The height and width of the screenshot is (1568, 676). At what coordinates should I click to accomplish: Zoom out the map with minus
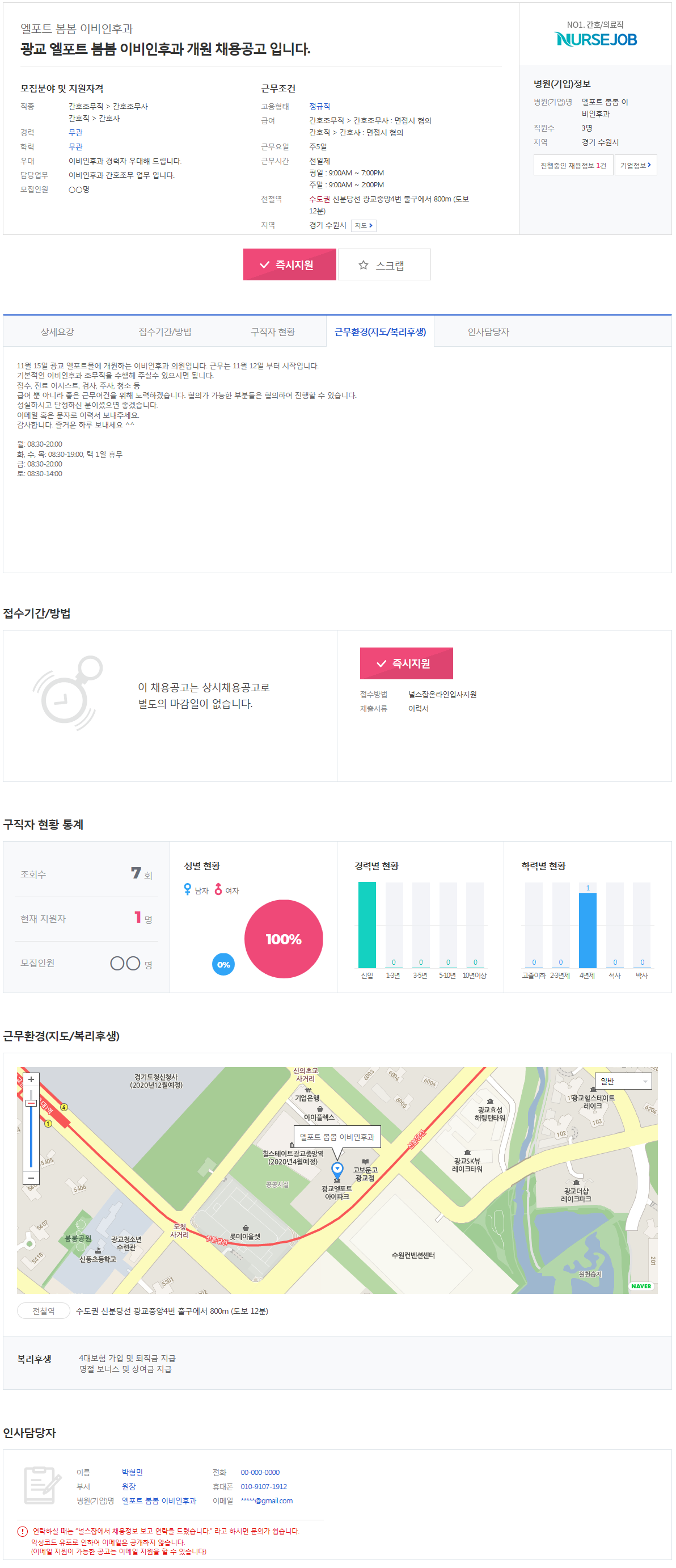pos(31,1178)
